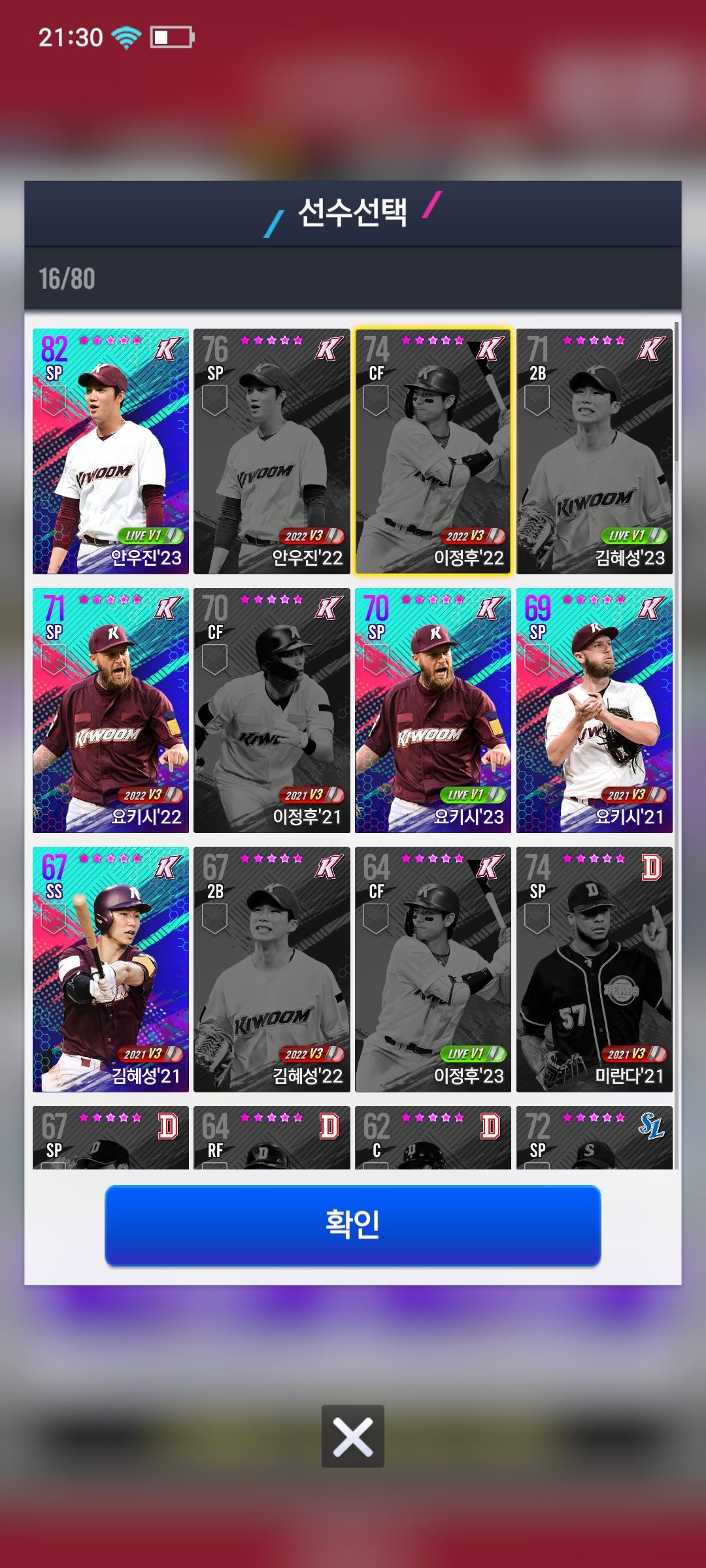Pick the 이정후'21 CF card
This screenshot has height=1568, width=706.
click(271, 710)
